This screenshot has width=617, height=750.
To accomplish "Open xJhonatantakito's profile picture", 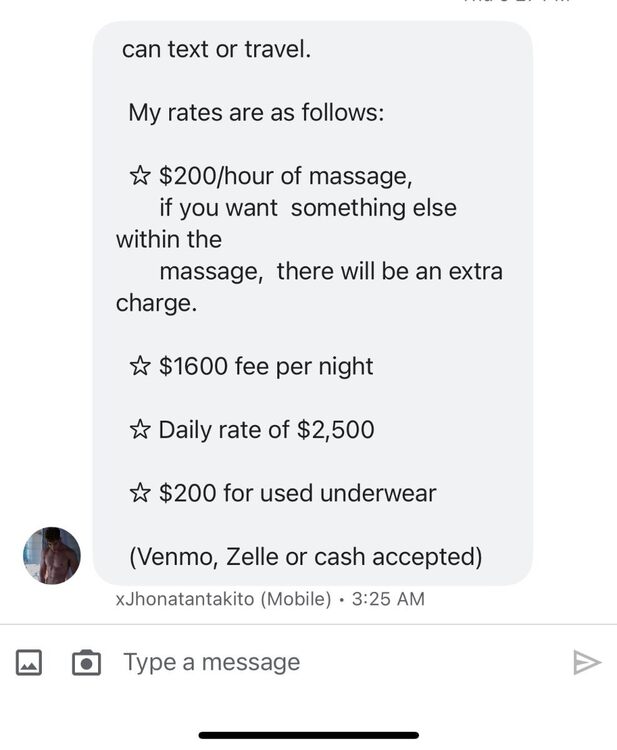I will point(52,556).
